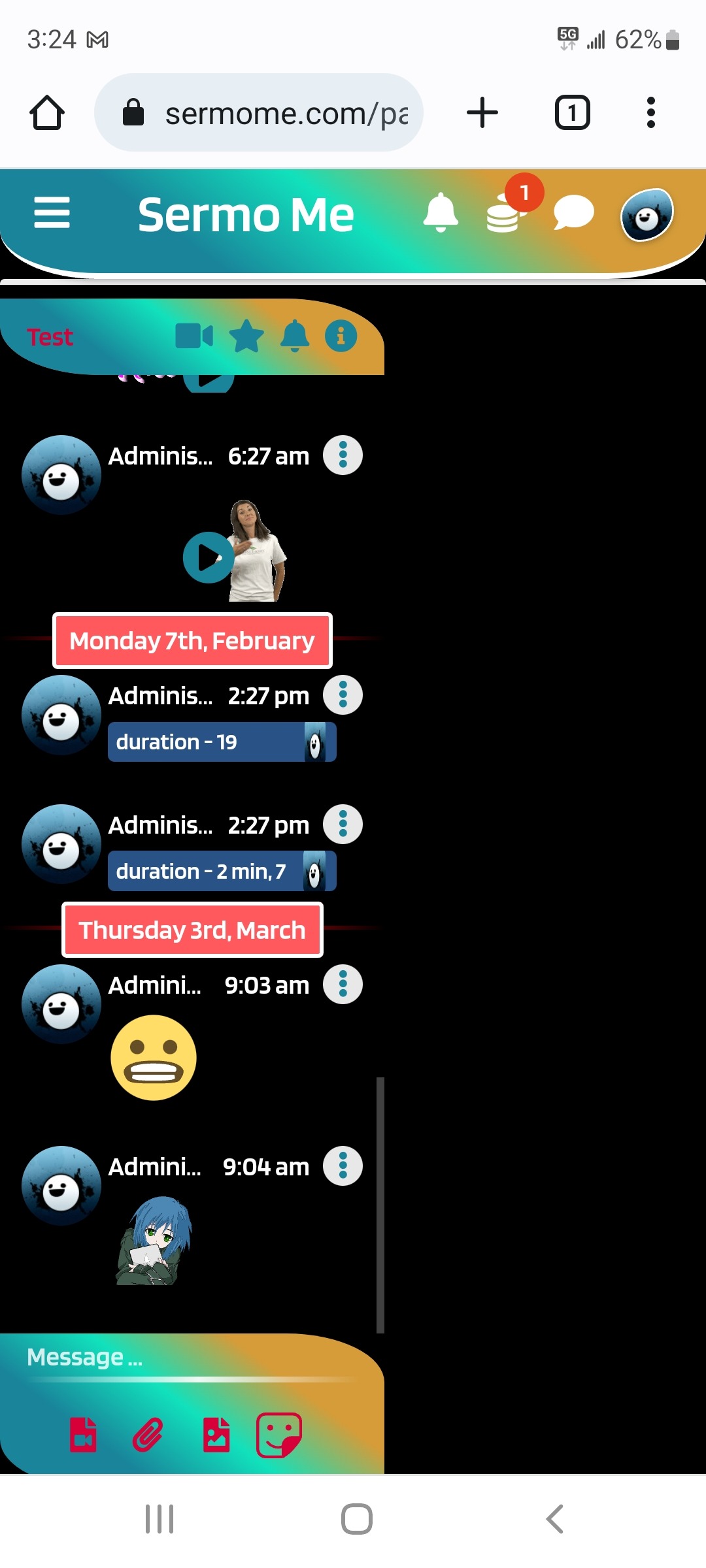
Task: Open the notifications bell in header
Action: (441, 213)
